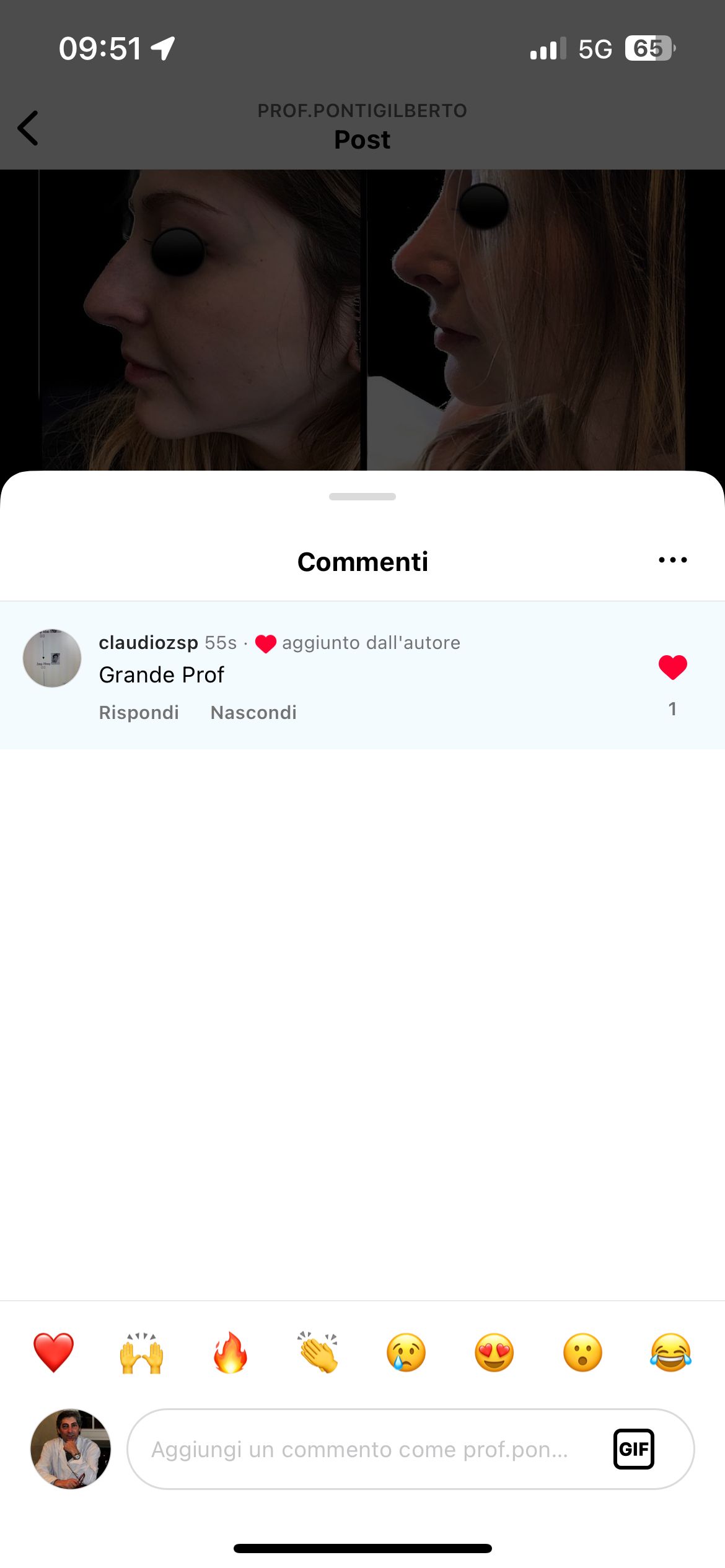Image resolution: width=725 pixels, height=1568 pixels.
Task: Insert the raised hands emoji
Action: [141, 1352]
